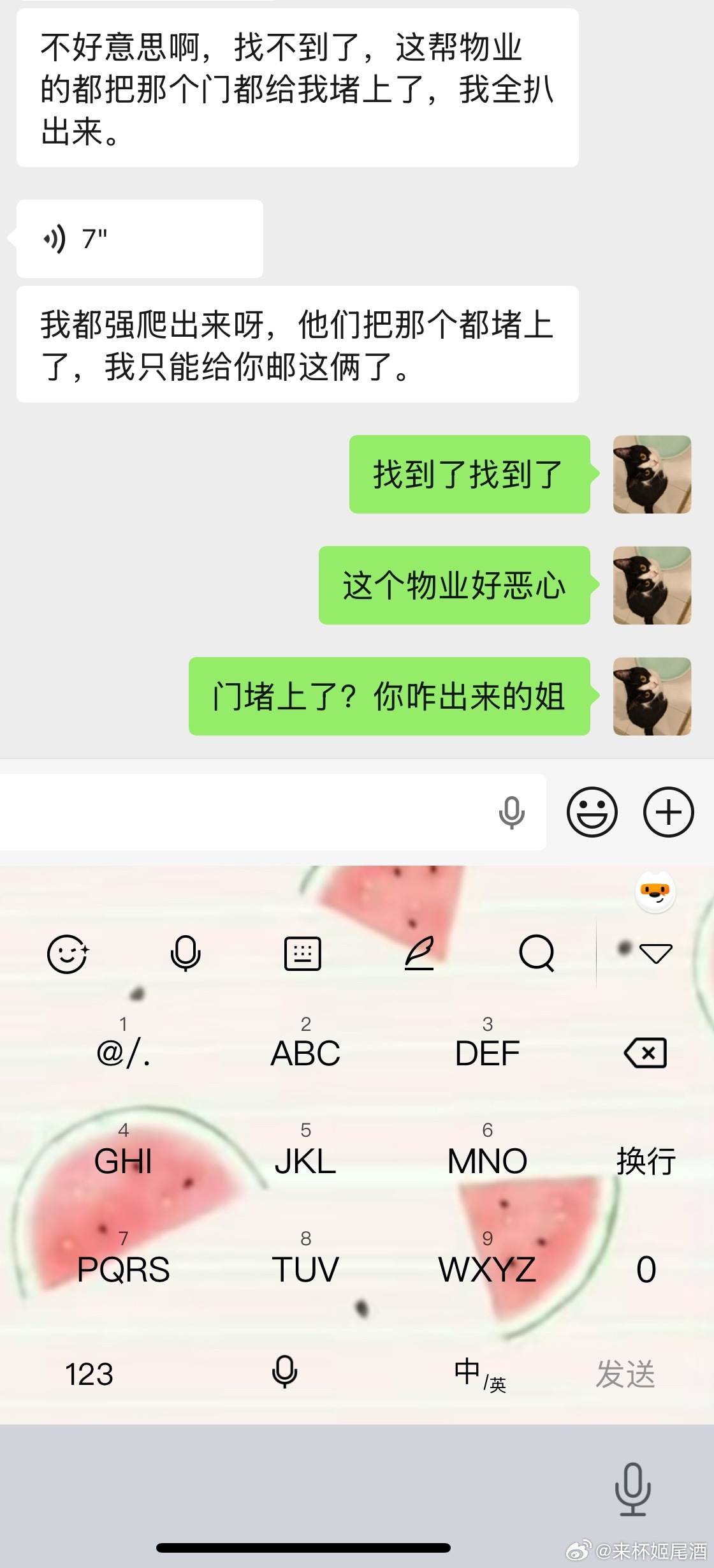
Task: Tap the ABC key
Action: click(x=305, y=1053)
